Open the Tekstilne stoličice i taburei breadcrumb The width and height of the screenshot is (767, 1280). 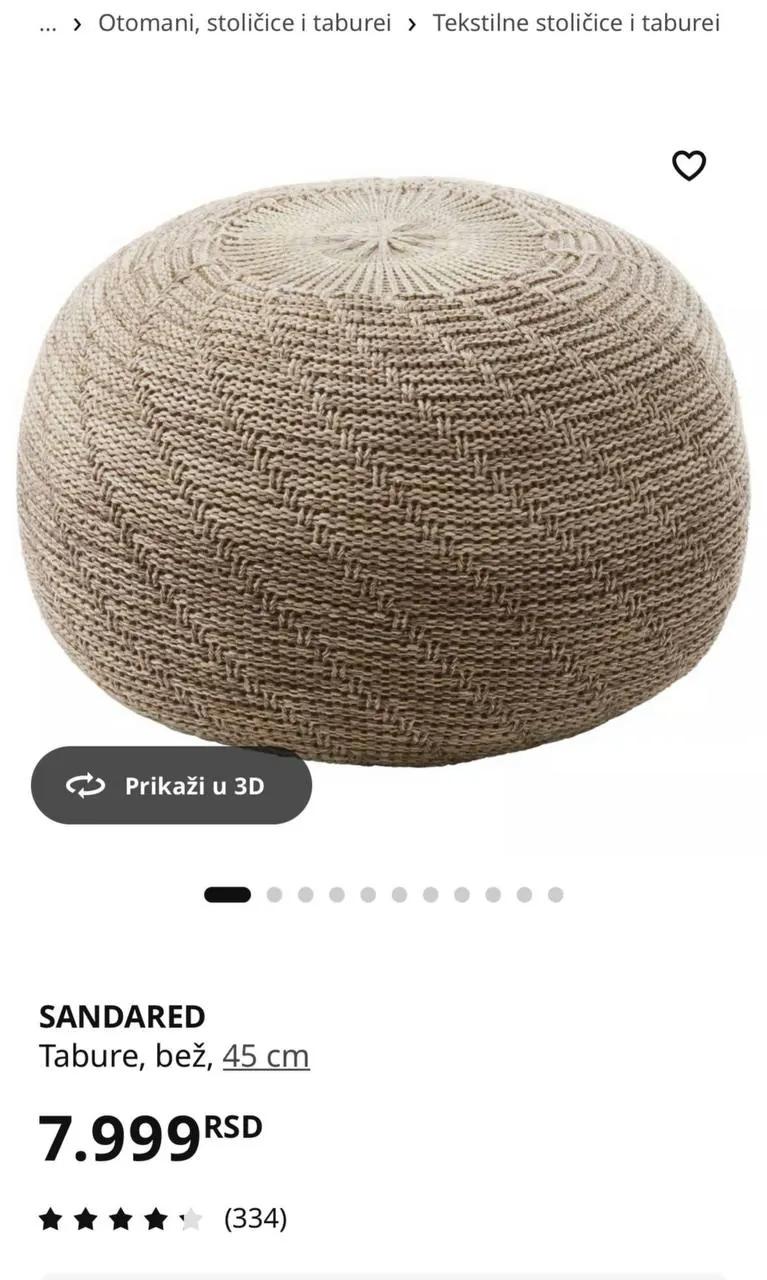(576, 23)
